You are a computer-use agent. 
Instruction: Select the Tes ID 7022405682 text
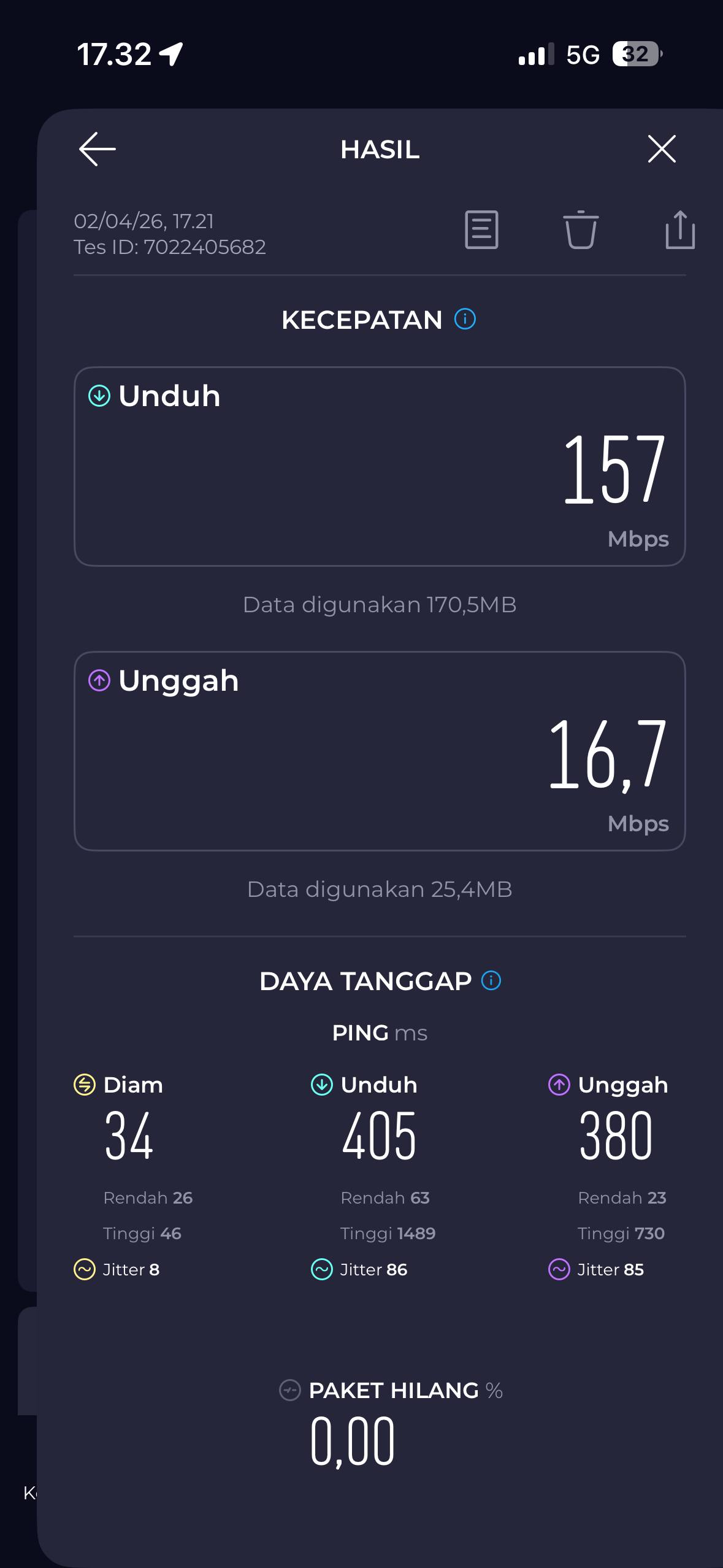click(170, 247)
